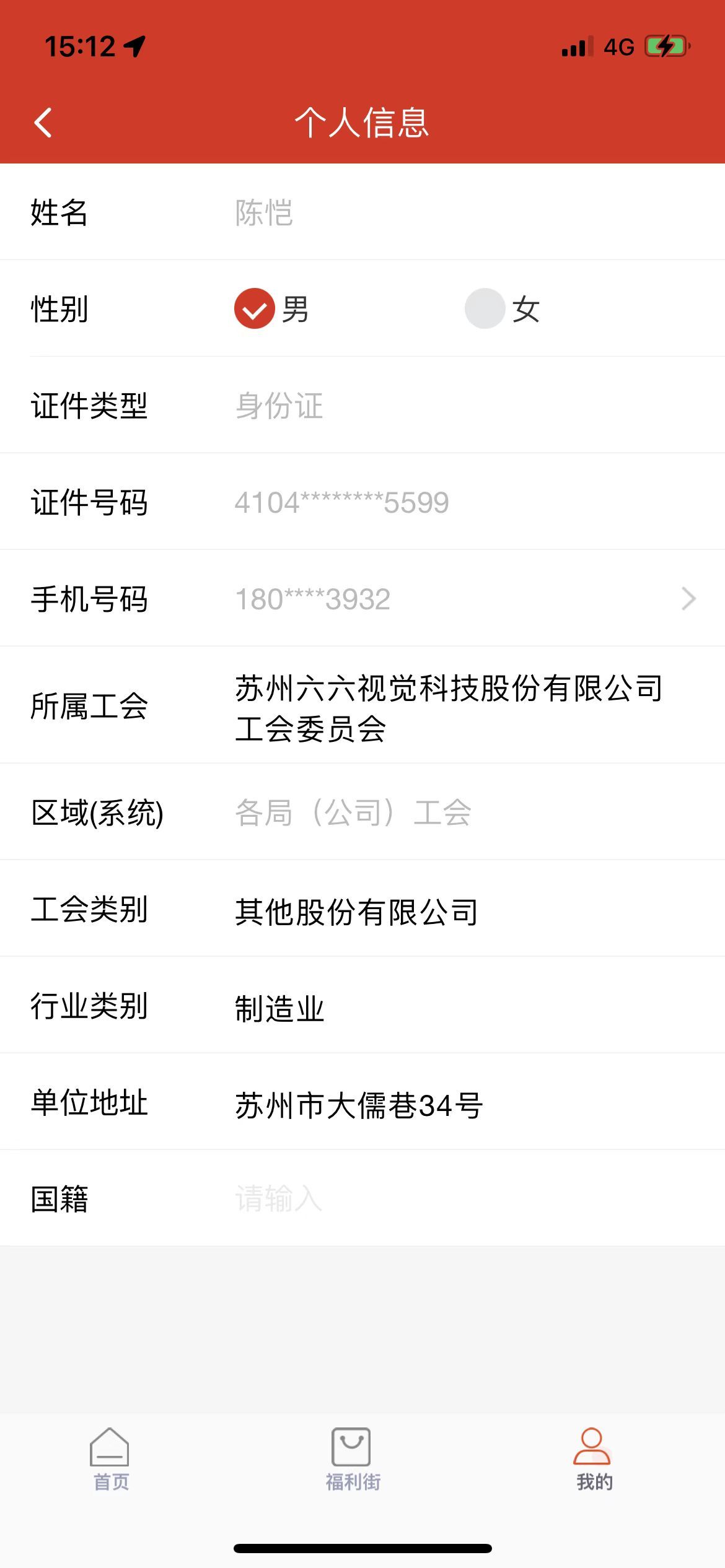
Task: Go back using the top-left arrow
Action: coord(43,122)
